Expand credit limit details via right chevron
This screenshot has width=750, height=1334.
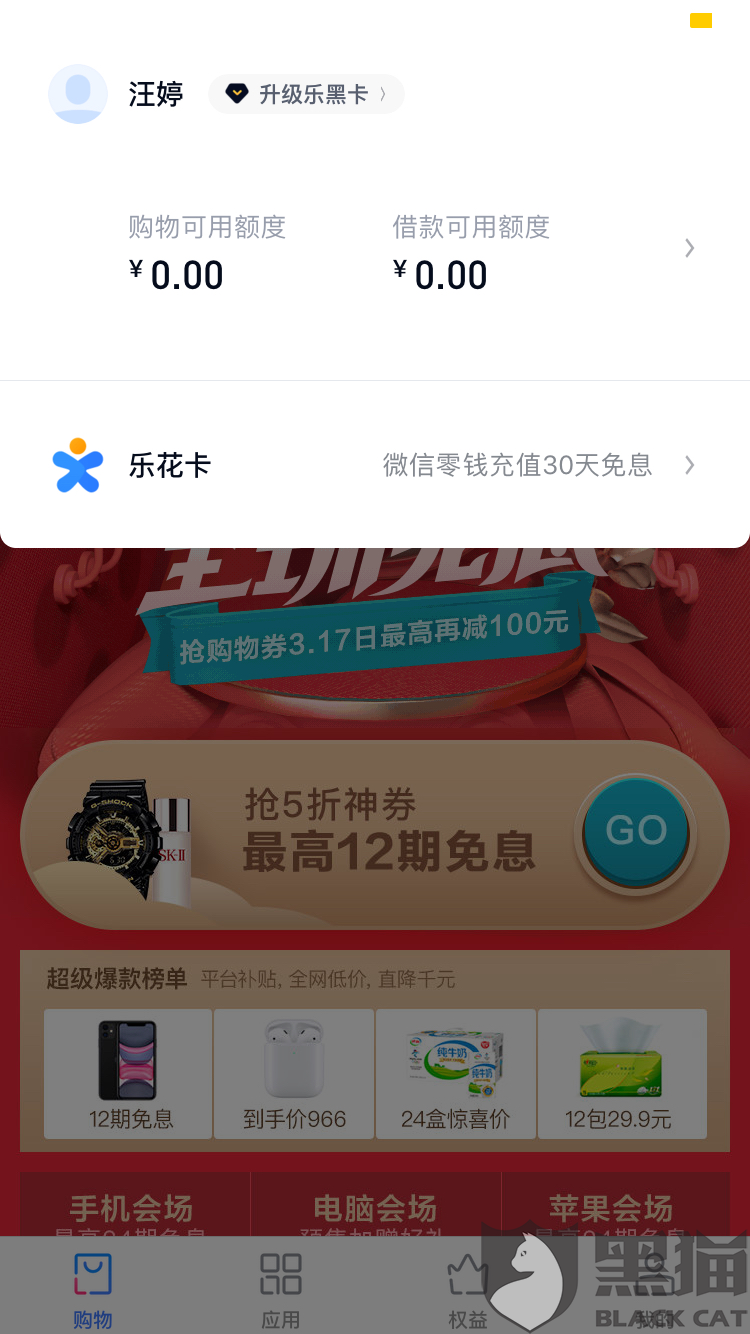point(689,248)
